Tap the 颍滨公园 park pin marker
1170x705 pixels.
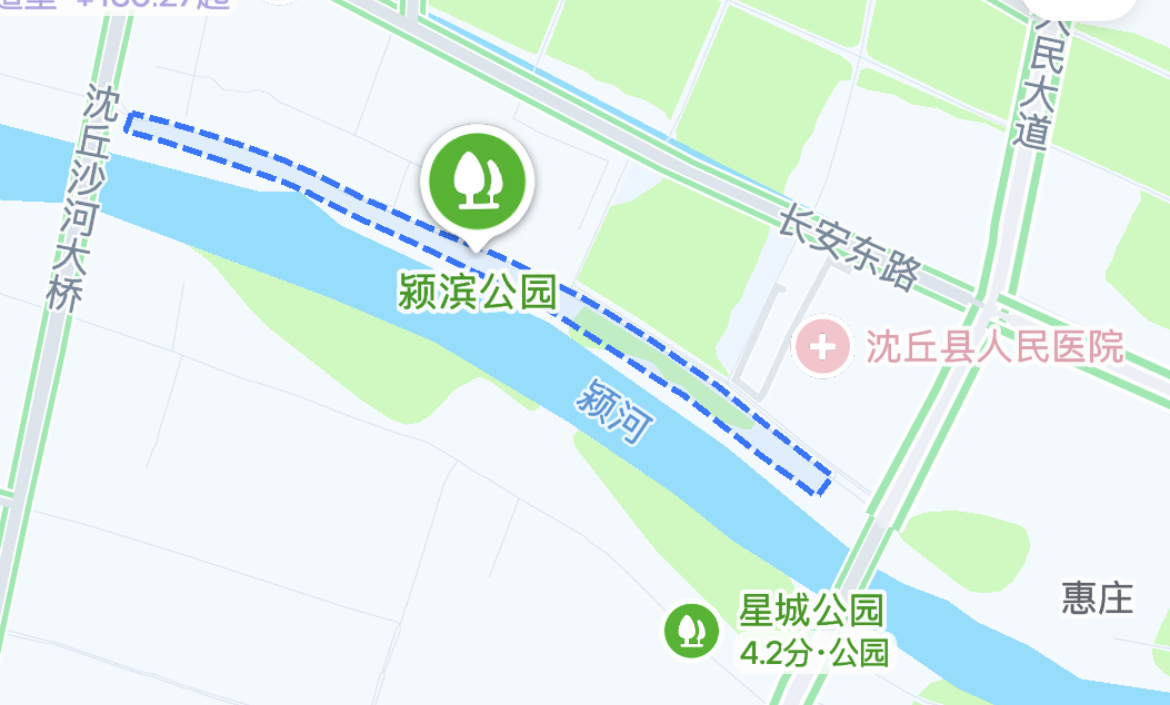click(478, 181)
